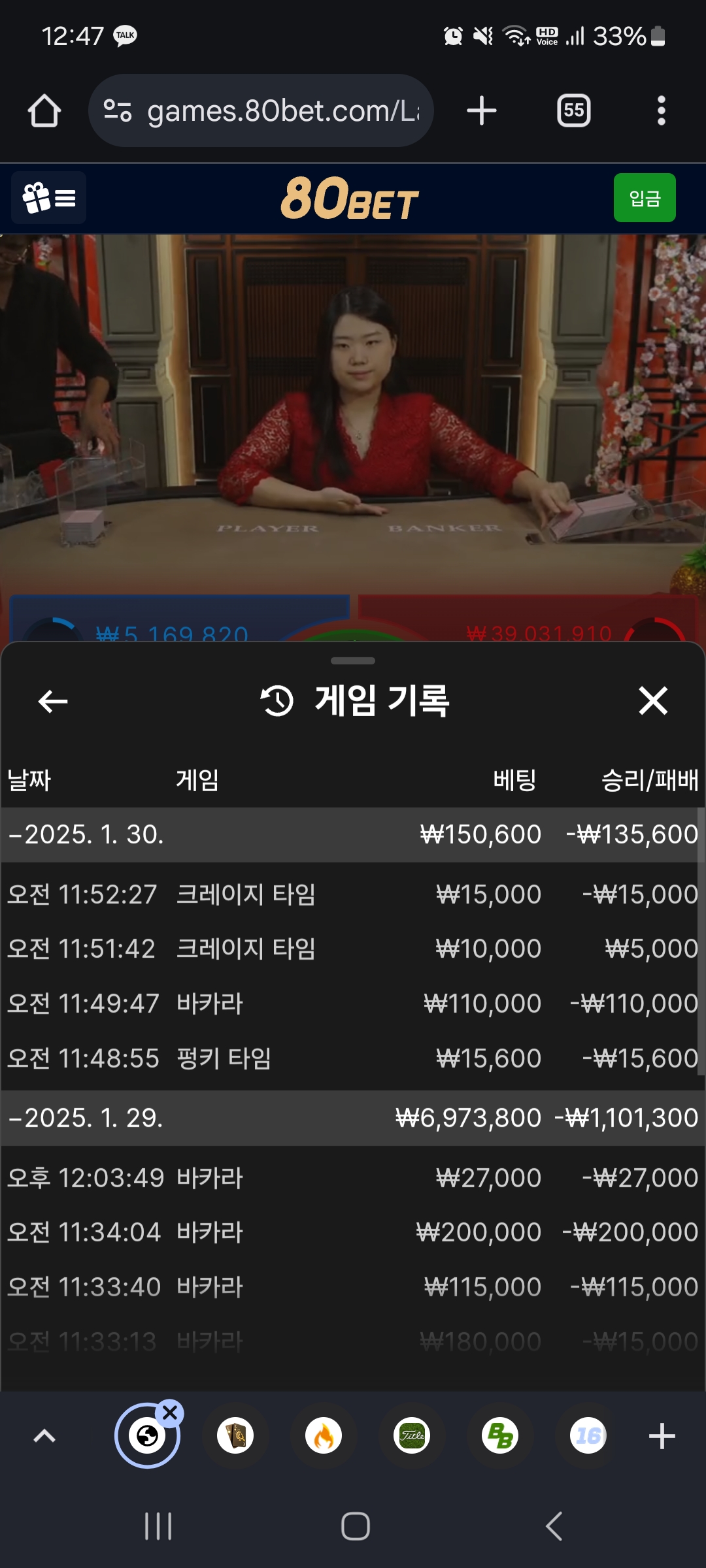Open the tab switcher showing 55 tabs

click(x=573, y=110)
